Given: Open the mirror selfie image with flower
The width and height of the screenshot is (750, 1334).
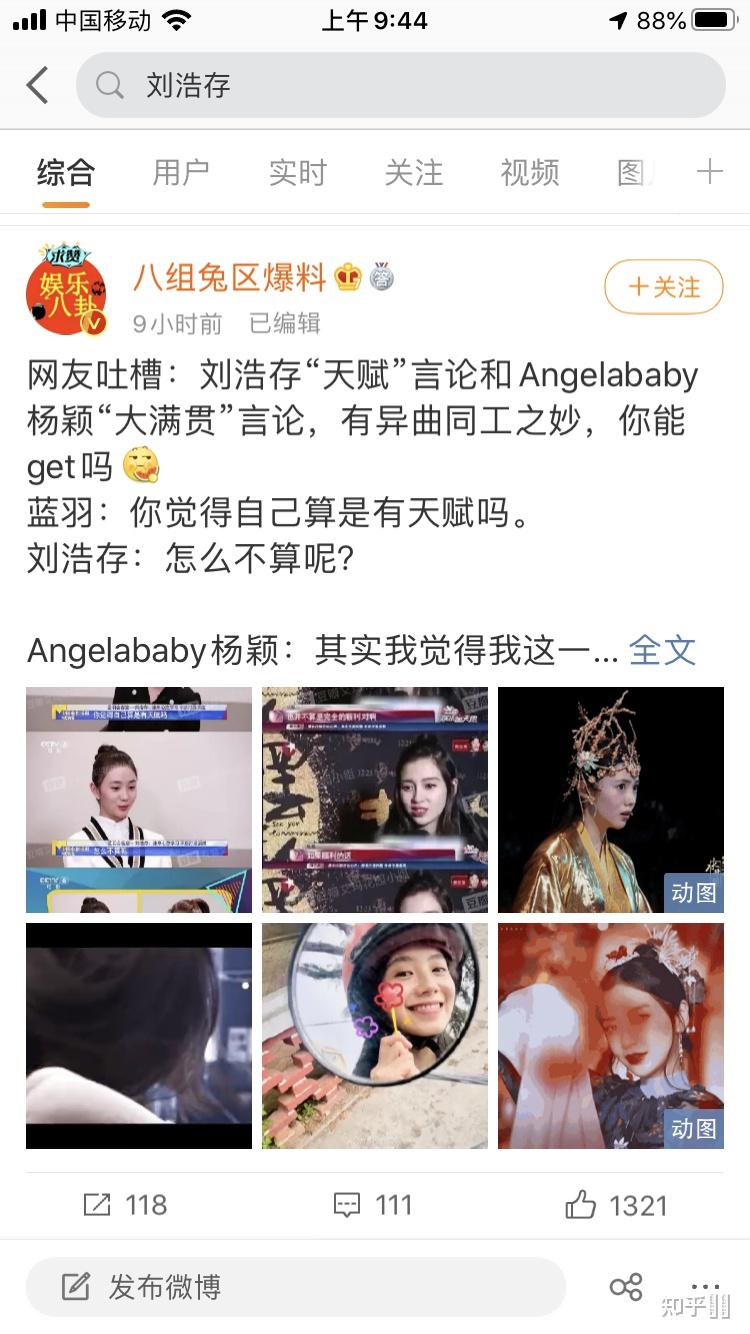Looking at the screenshot, I should tap(375, 1035).
